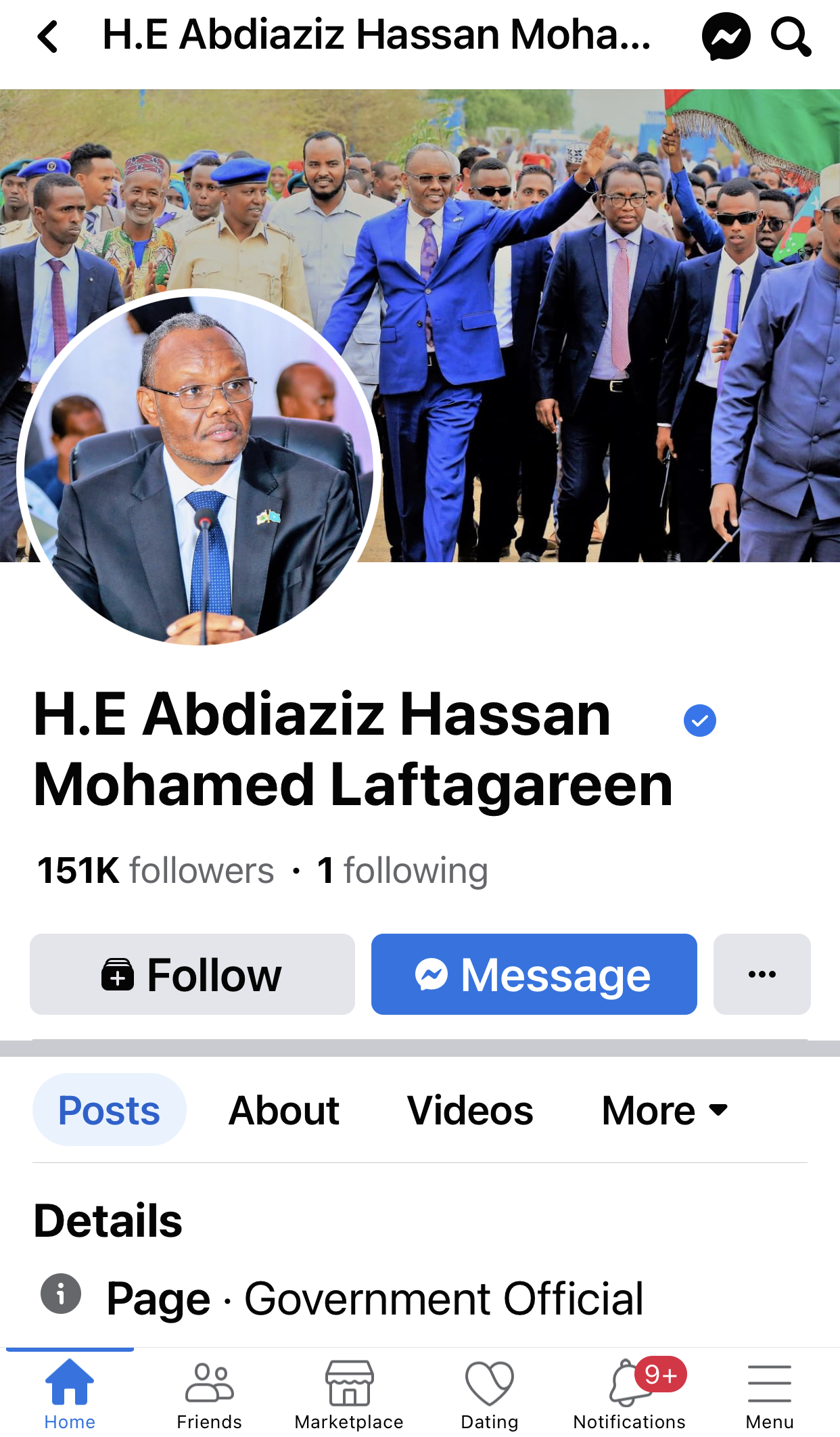Send a message to this page

point(534,974)
